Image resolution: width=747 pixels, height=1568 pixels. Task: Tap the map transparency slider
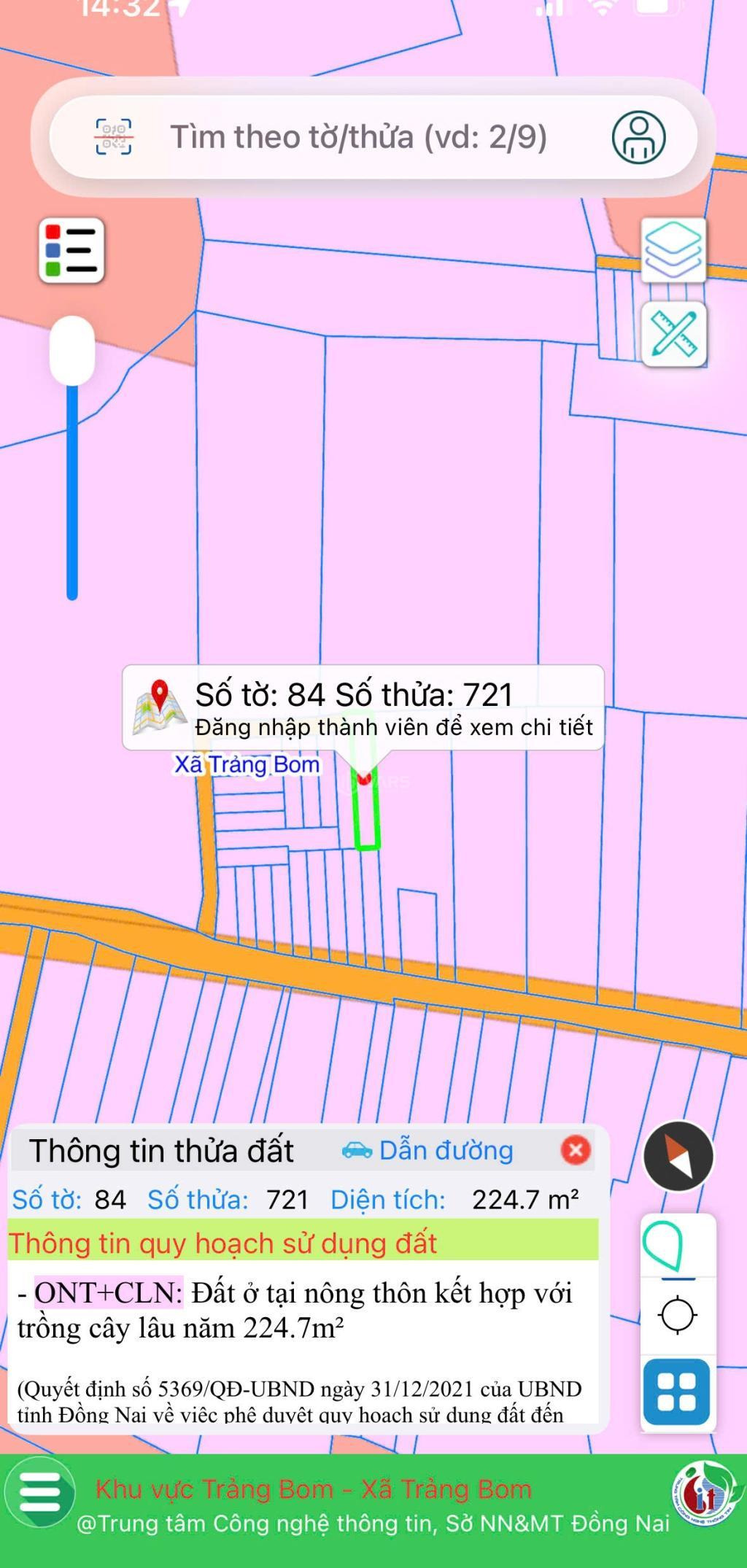click(x=72, y=351)
